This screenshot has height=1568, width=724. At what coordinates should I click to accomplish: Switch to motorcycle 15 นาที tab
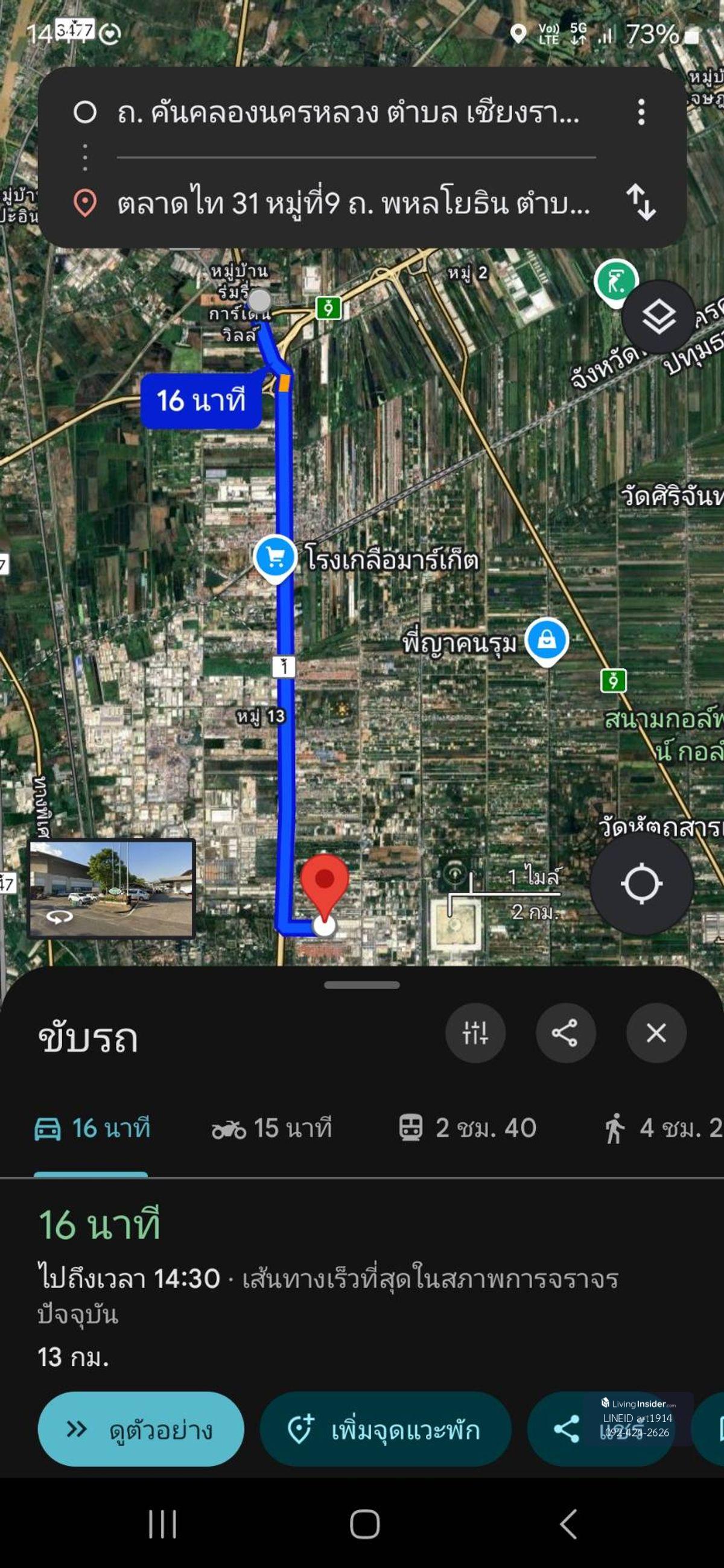pyautogui.click(x=272, y=1128)
